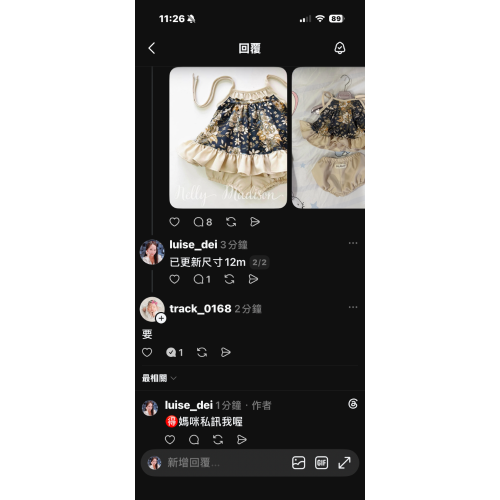Attach a photo to the reply
This screenshot has height=500, width=500.
pyautogui.click(x=298, y=463)
